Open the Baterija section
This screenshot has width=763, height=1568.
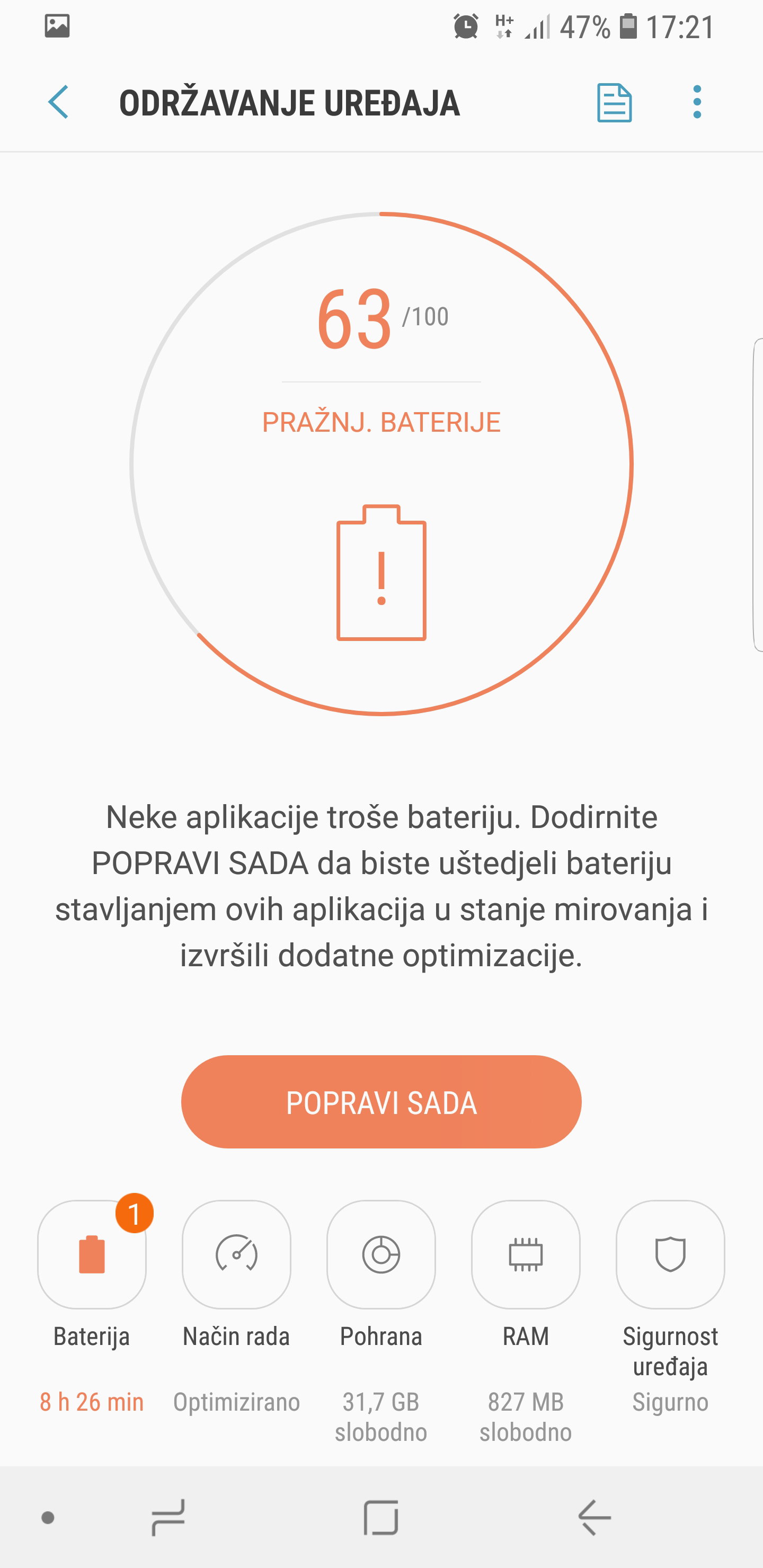92,1254
